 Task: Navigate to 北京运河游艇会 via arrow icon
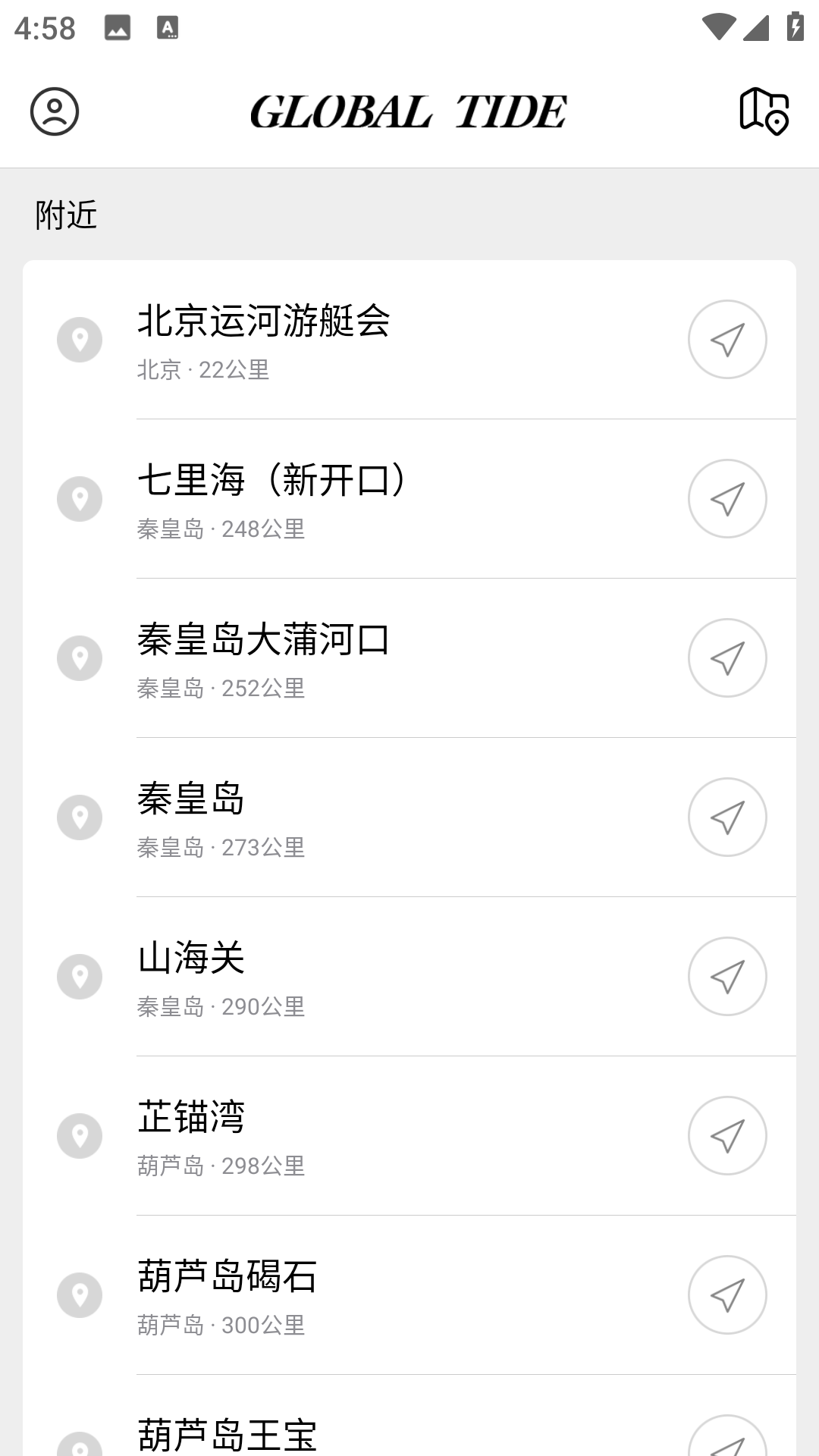click(x=727, y=340)
